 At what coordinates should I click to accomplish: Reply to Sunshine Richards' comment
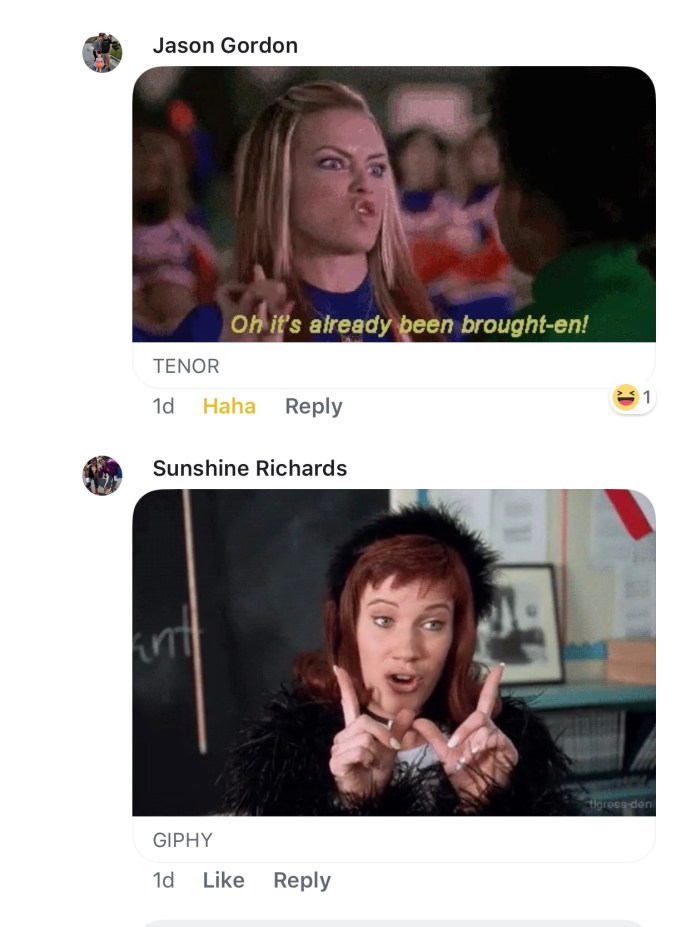pyautogui.click(x=302, y=880)
